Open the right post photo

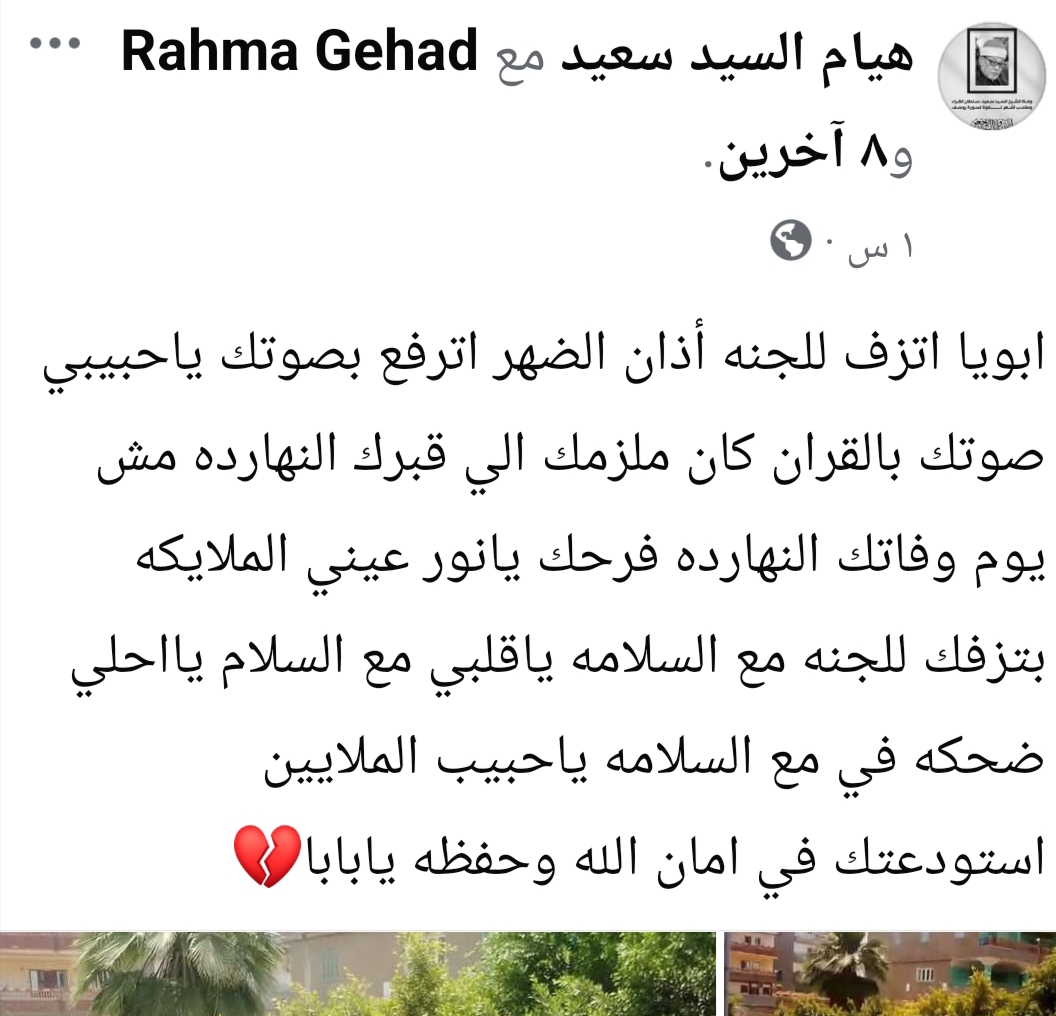pos(889,973)
